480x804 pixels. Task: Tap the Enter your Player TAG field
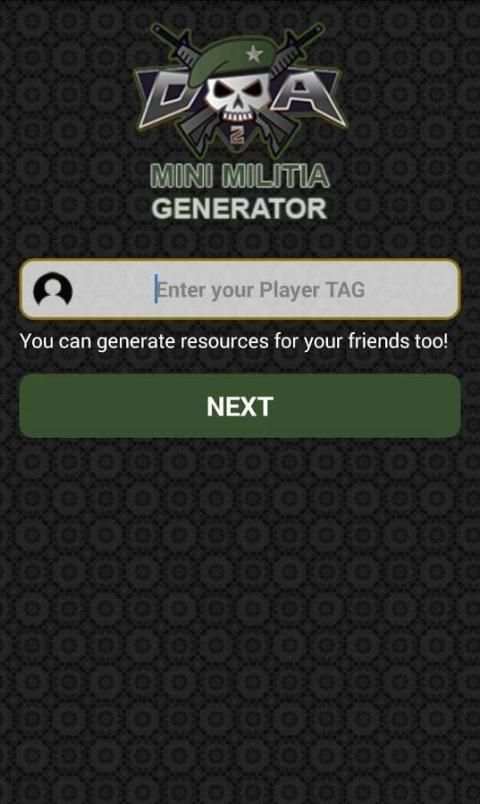click(x=239, y=290)
